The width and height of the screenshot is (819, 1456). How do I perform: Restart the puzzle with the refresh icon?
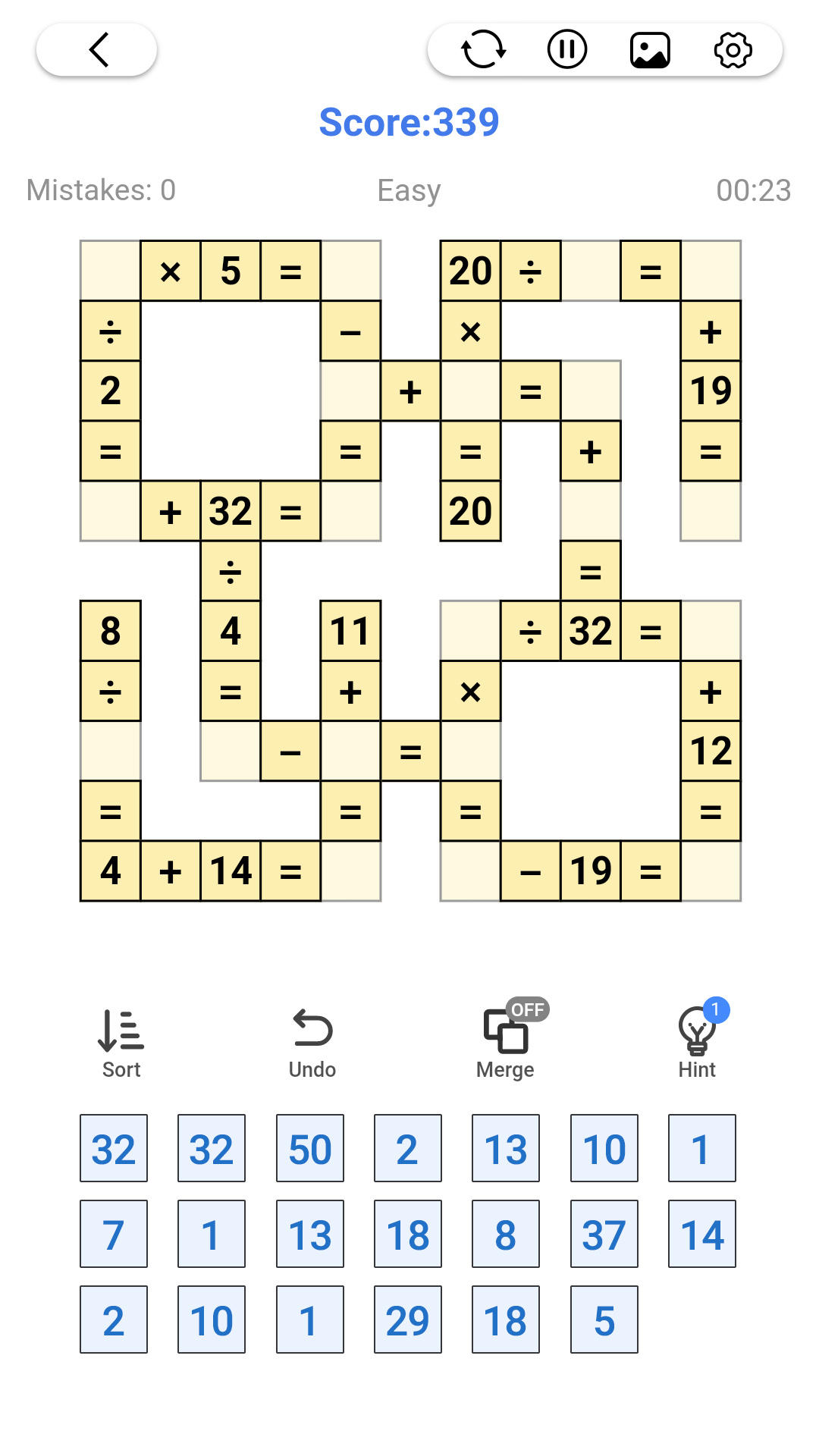483,50
